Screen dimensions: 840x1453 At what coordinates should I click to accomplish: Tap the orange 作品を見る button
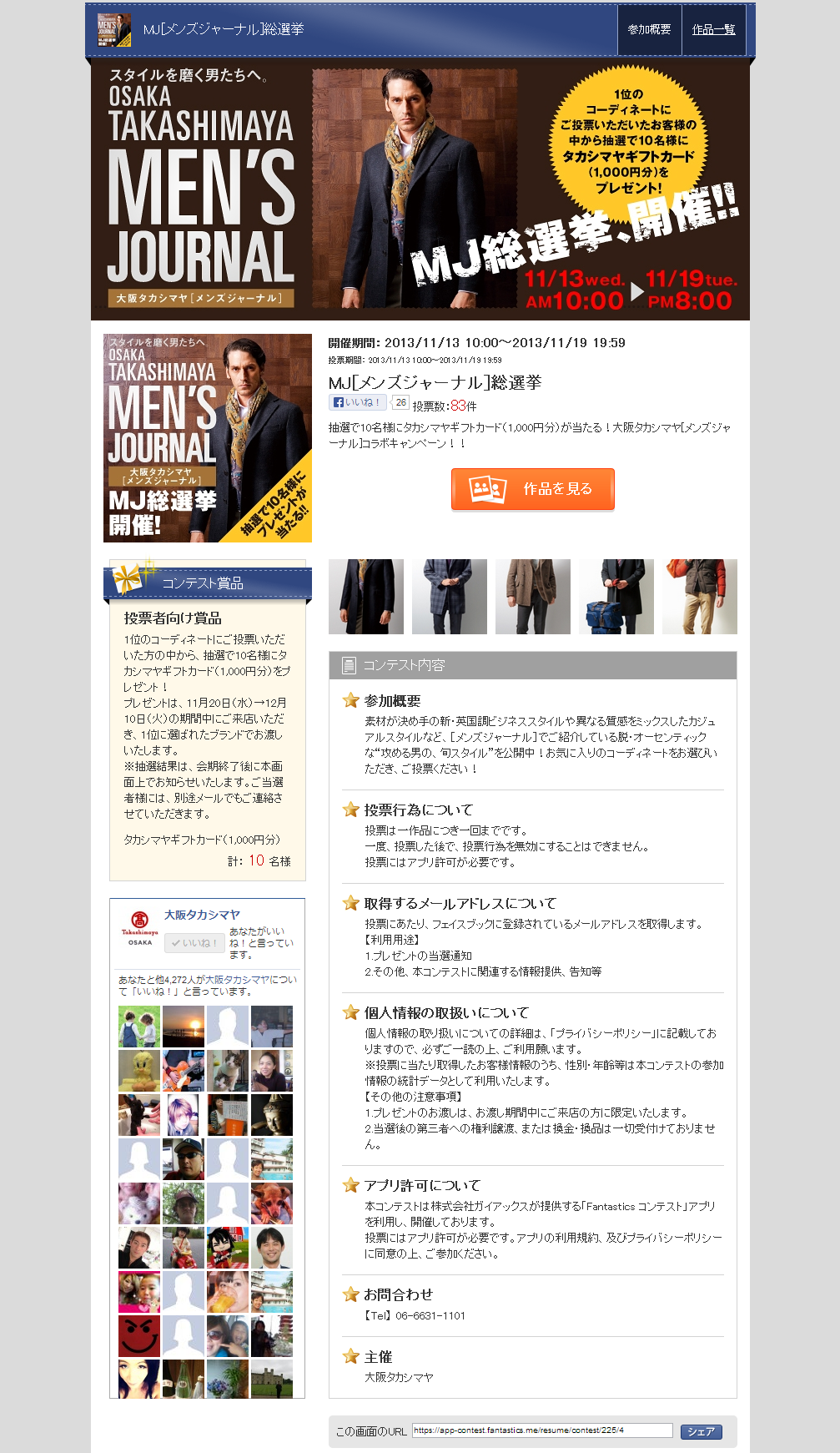532,489
